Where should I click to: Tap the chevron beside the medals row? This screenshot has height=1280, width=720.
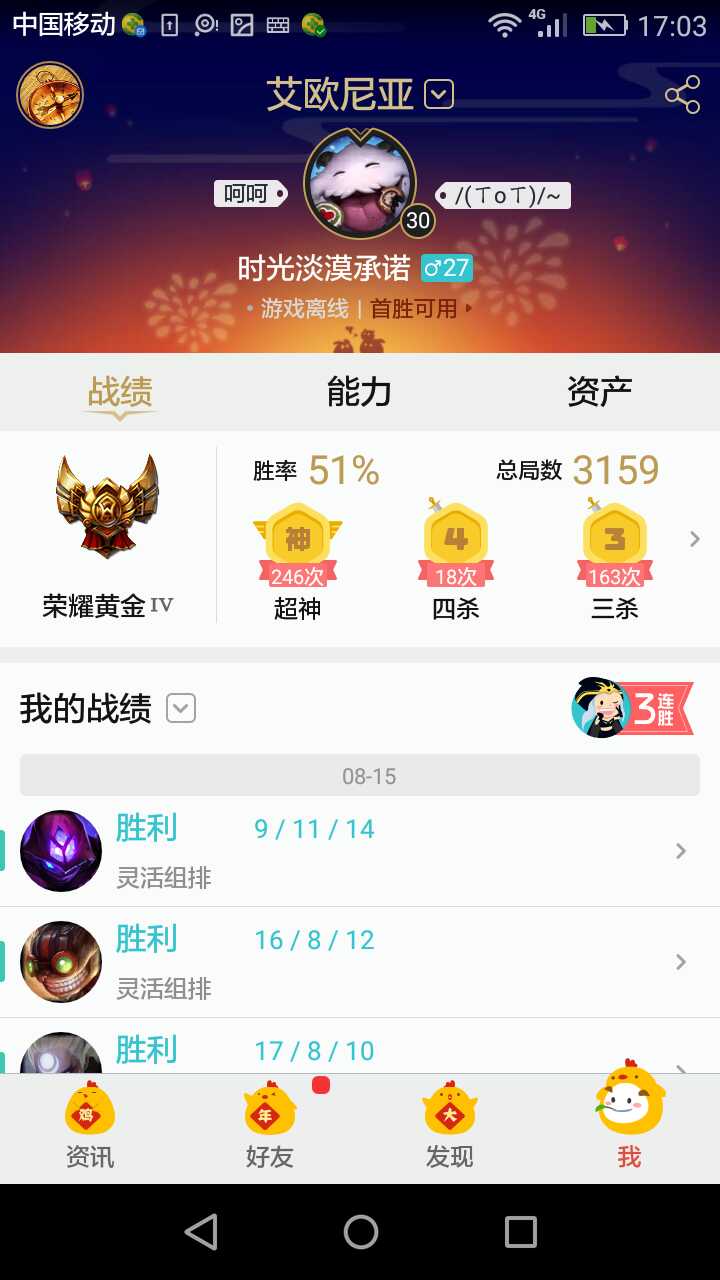694,538
